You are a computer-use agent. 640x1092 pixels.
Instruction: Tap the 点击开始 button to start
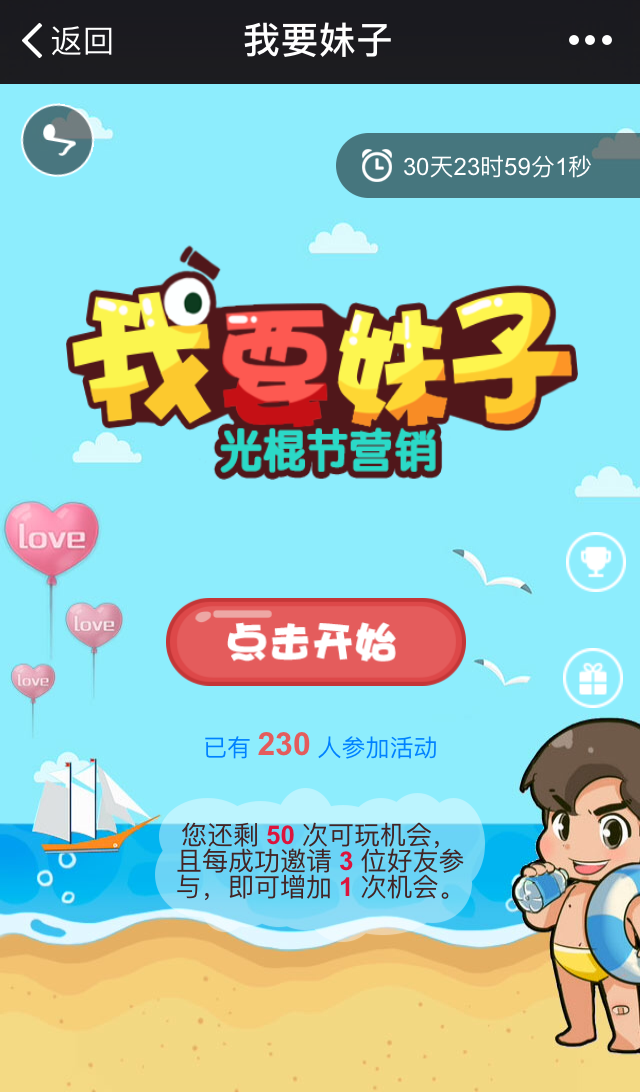click(x=316, y=642)
